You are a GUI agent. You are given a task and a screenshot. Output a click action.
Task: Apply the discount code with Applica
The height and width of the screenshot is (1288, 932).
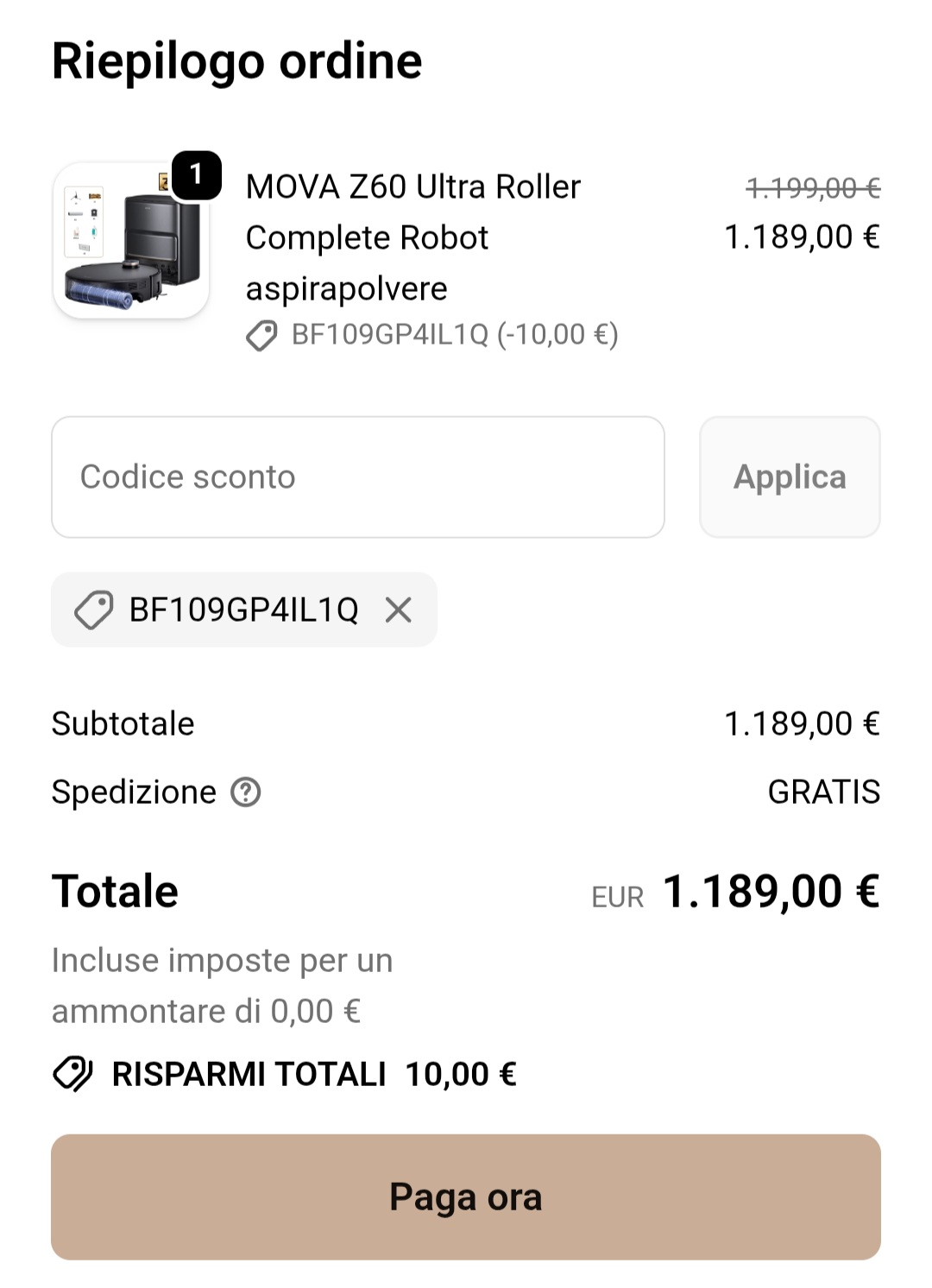click(789, 477)
